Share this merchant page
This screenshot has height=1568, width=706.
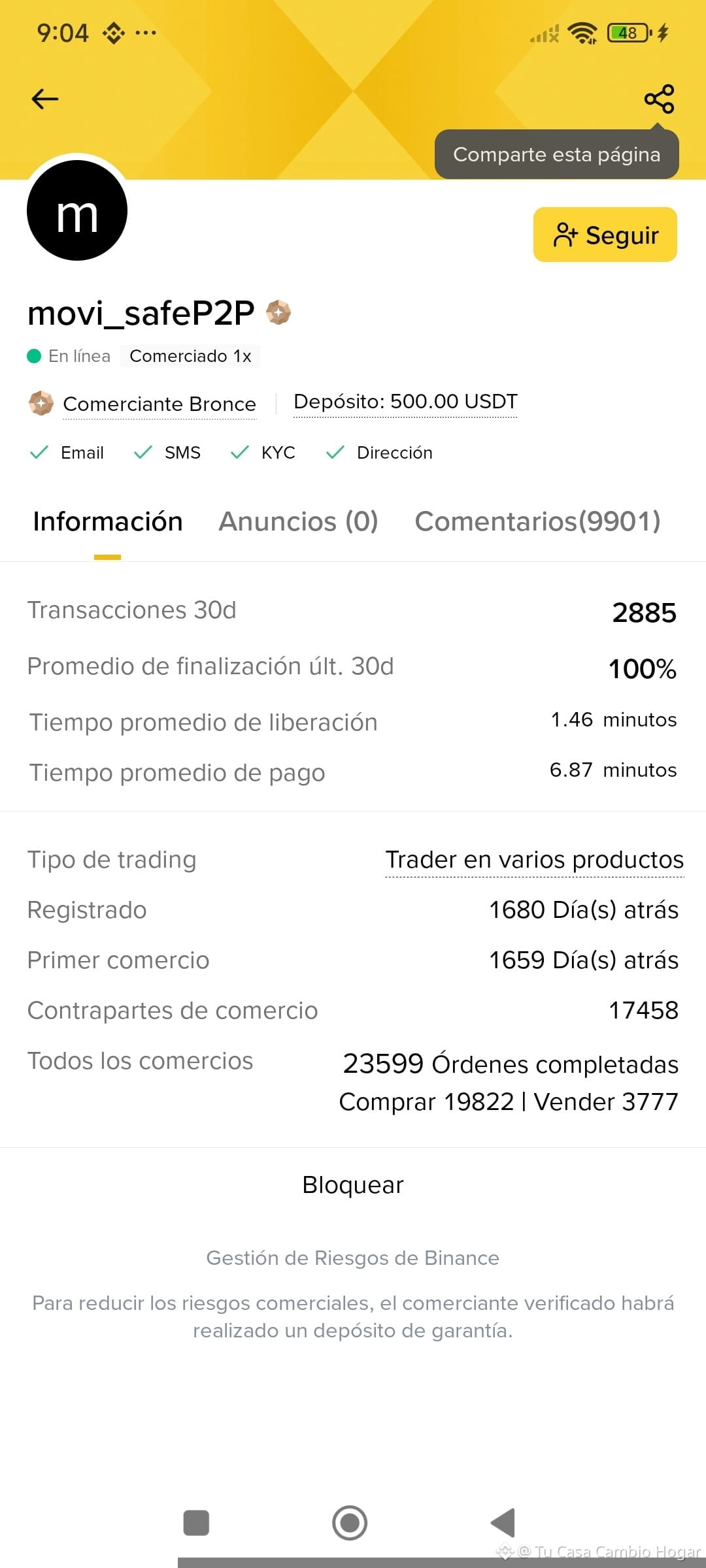point(659,99)
